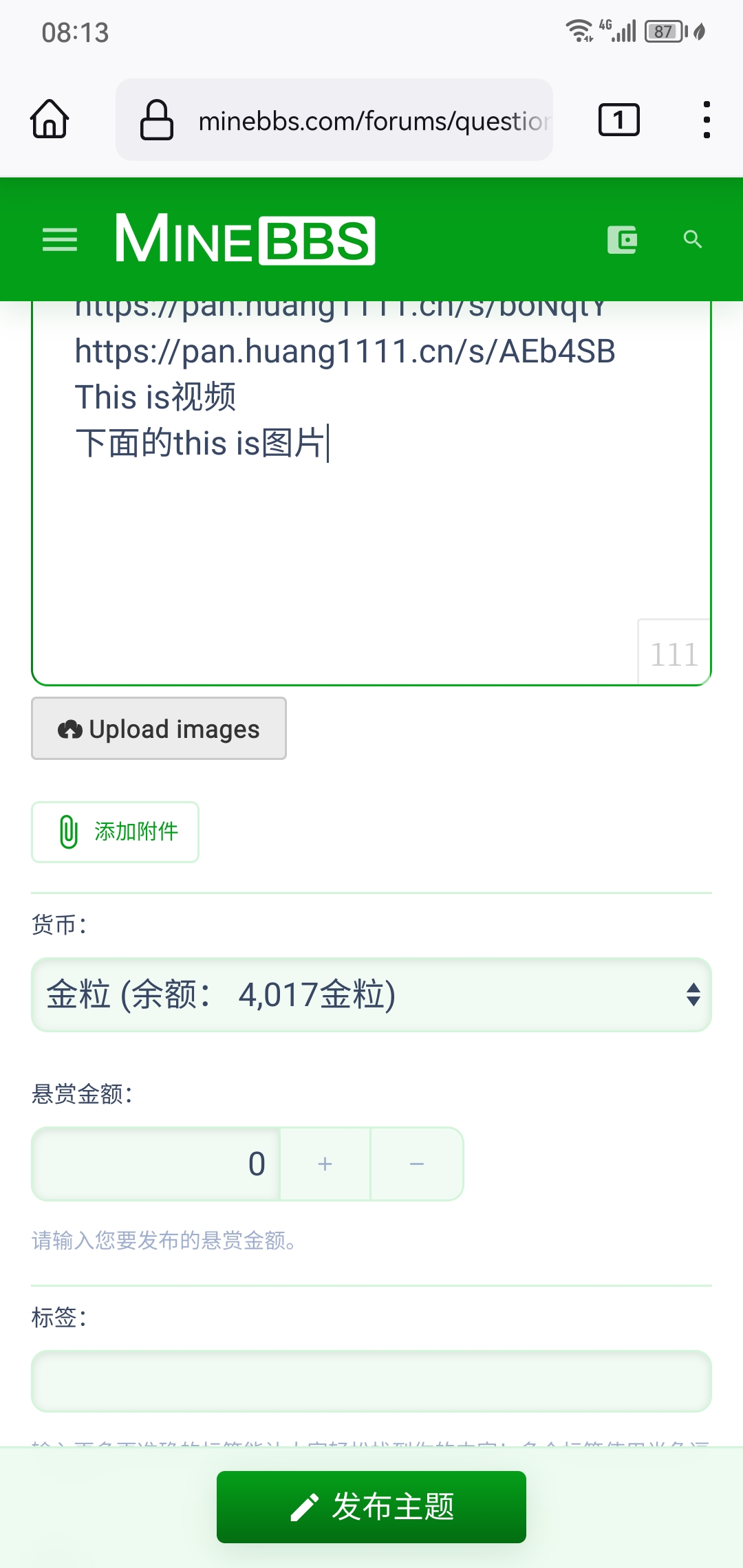Click the 添加附件 attachment button
Screen dimensions: 743x1568
(x=114, y=832)
